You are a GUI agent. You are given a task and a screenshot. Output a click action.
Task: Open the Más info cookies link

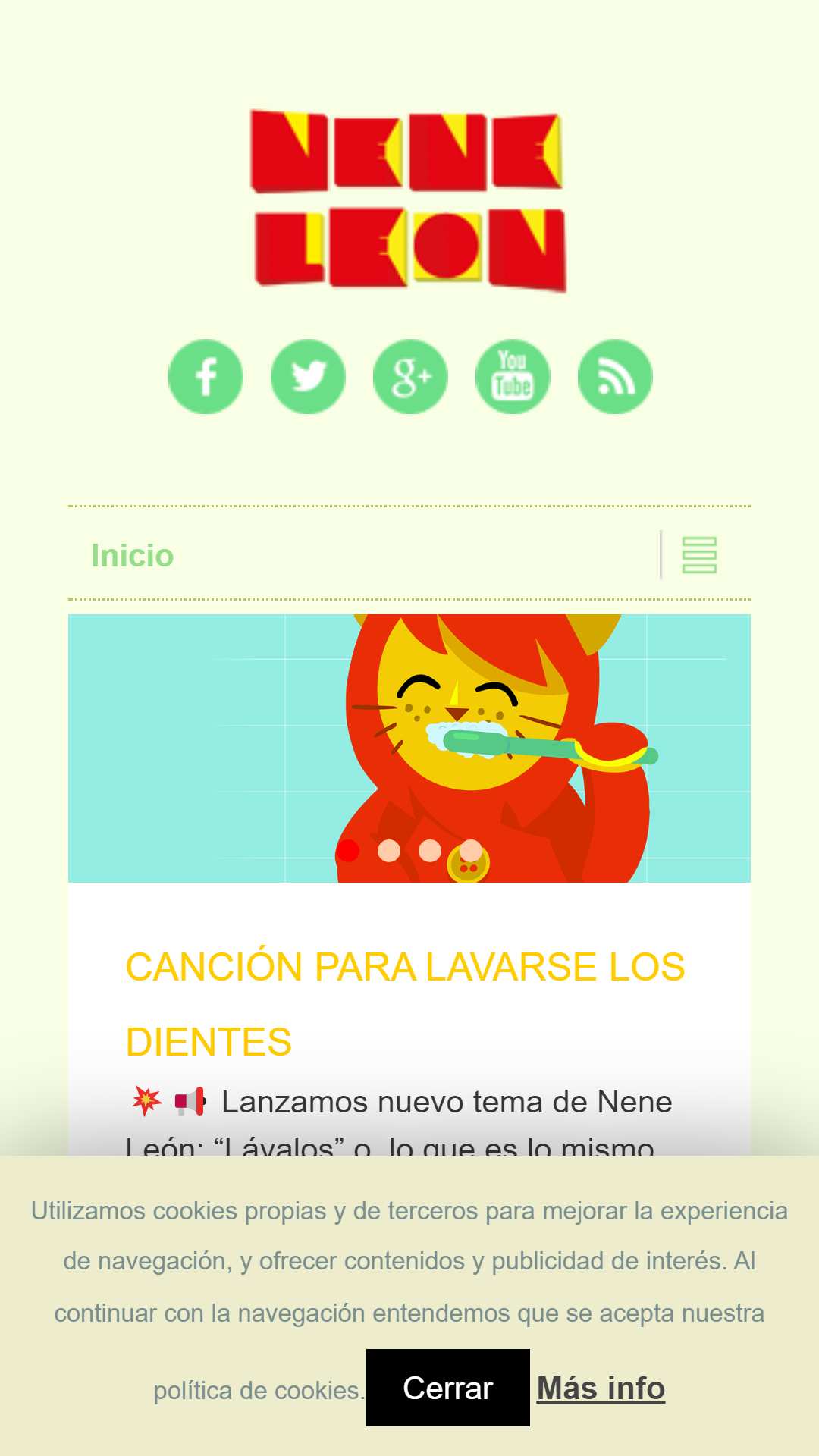coord(601,1388)
